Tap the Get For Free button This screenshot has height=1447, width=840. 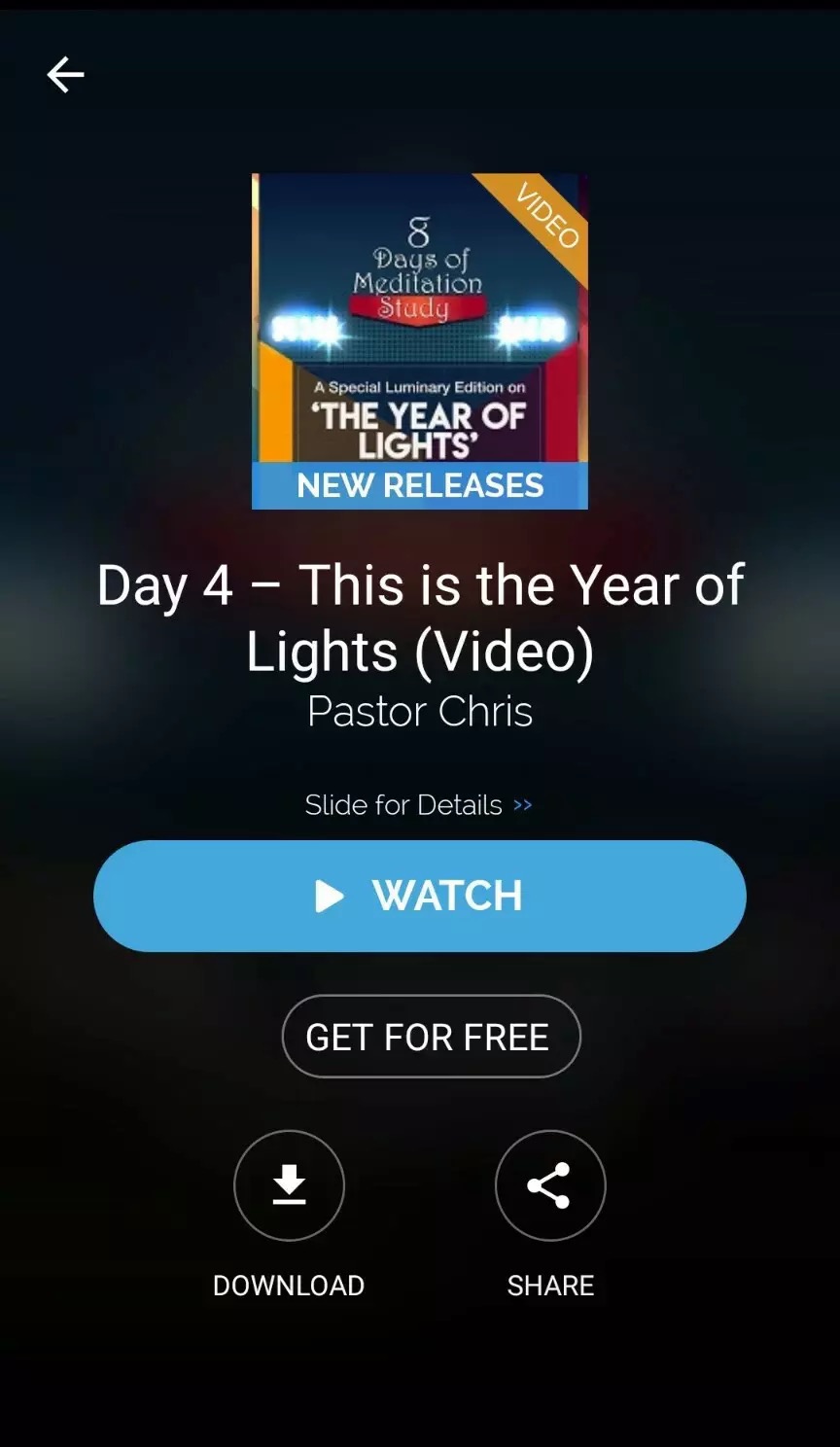coord(431,1037)
